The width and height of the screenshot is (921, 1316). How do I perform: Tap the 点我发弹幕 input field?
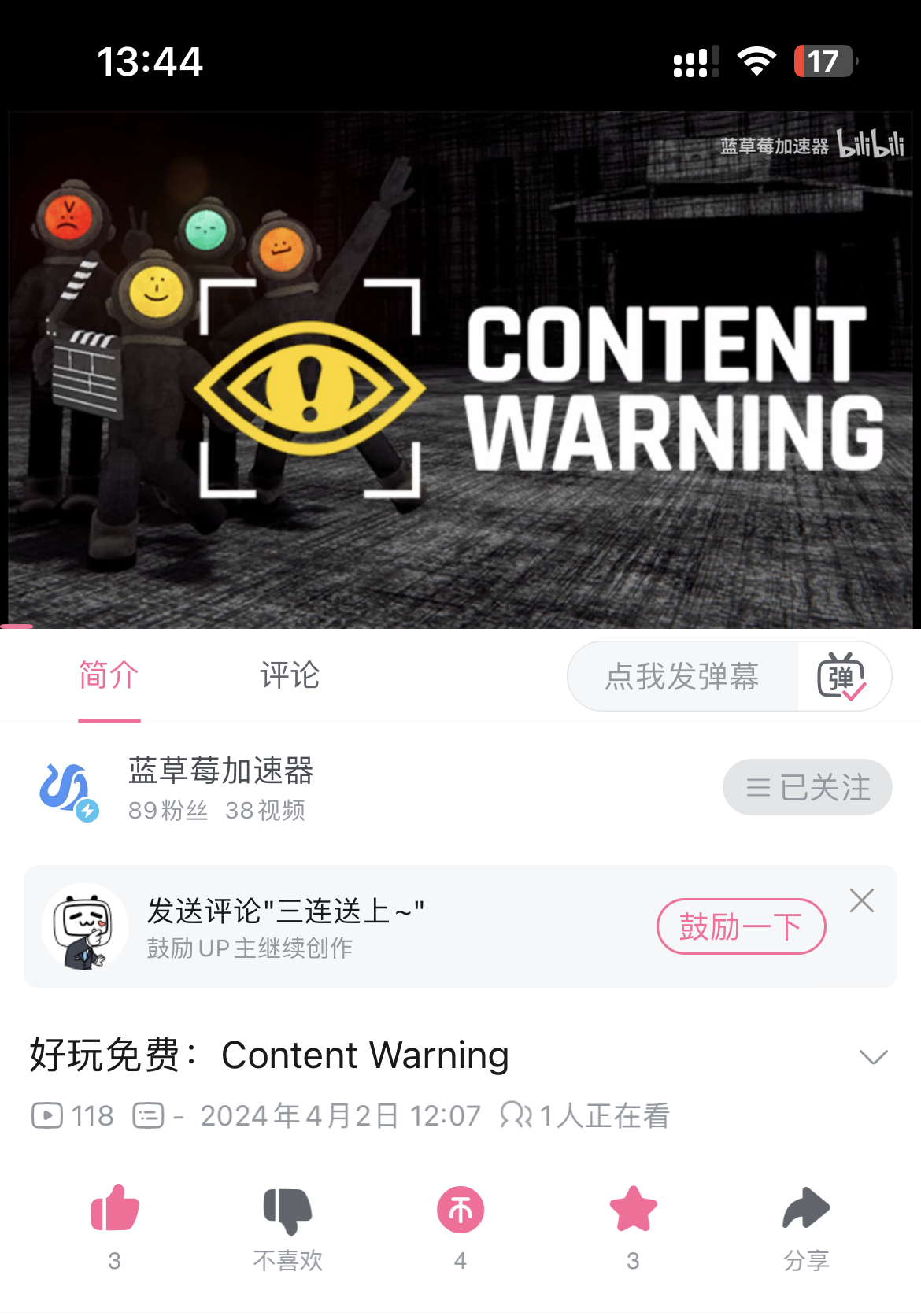tap(681, 675)
